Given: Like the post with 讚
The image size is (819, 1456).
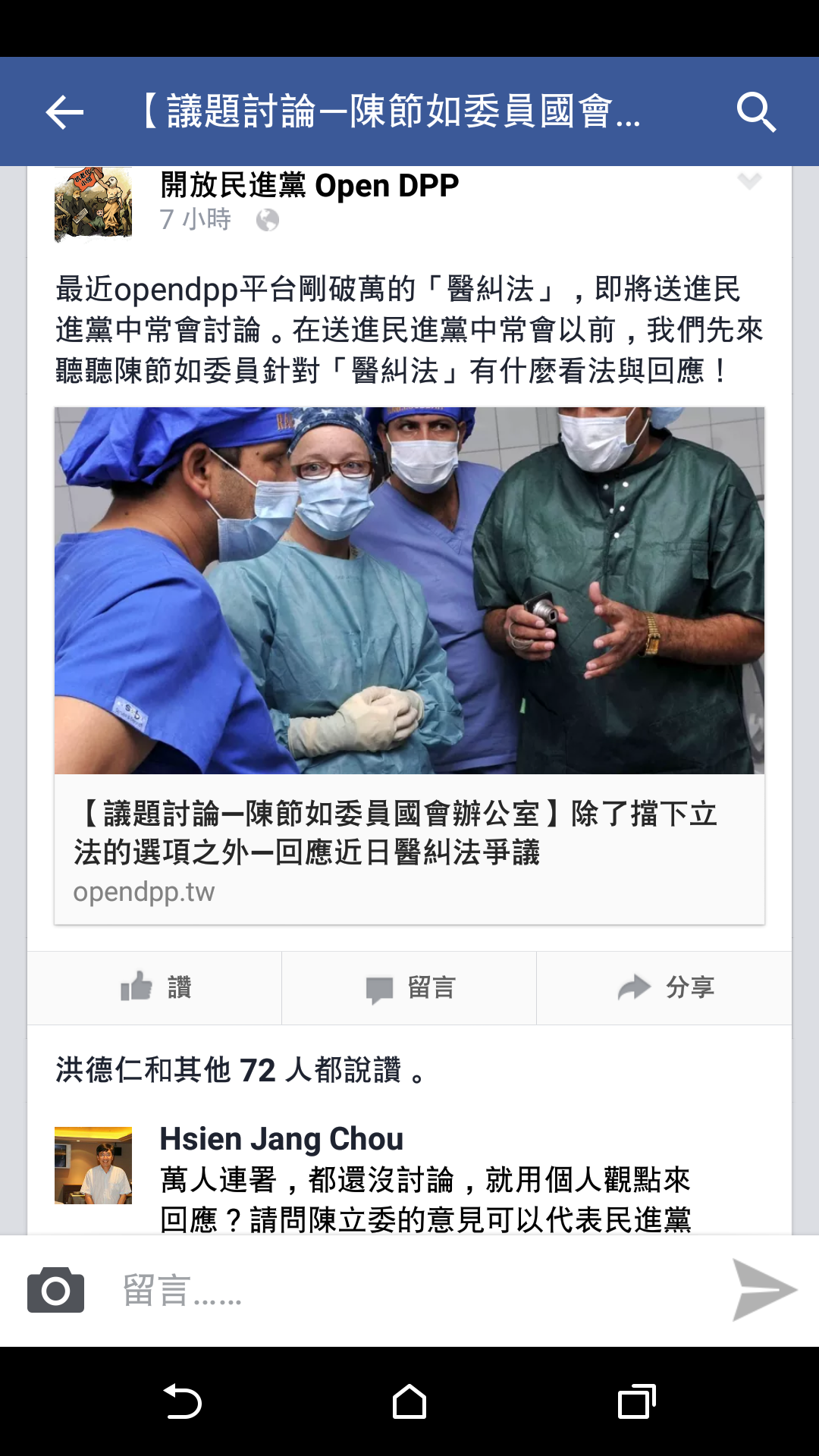Looking at the screenshot, I should (155, 987).
